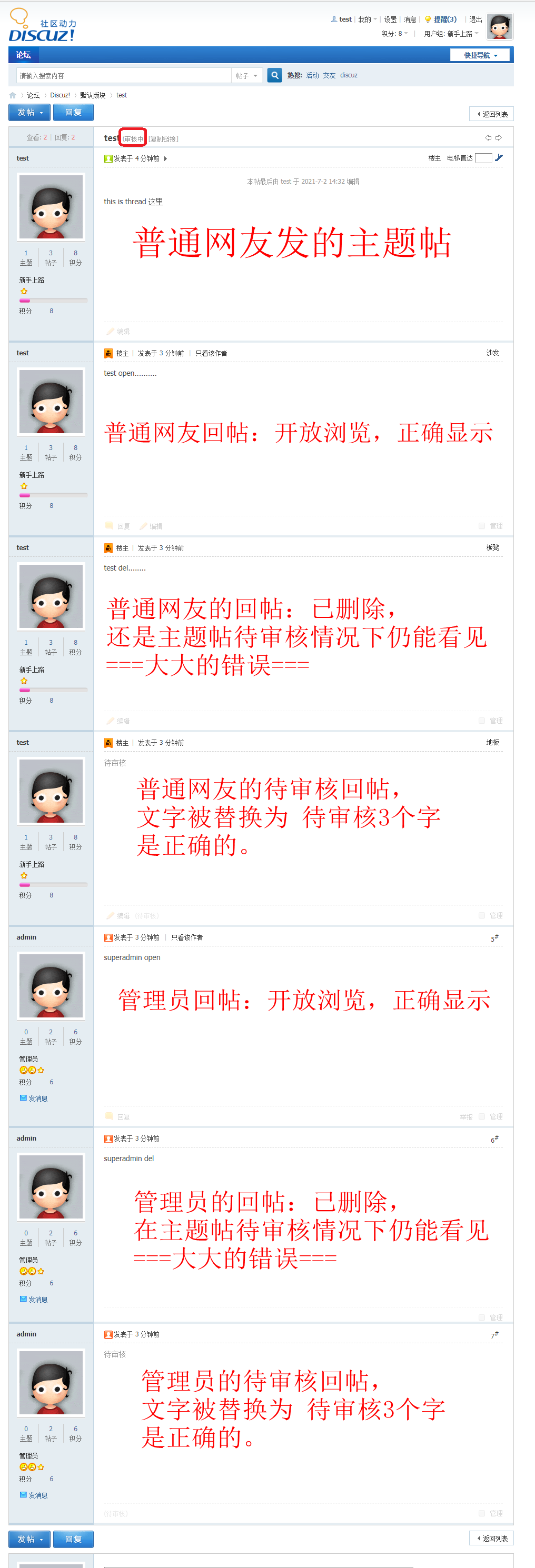
Task: Open the 快捷导航 quick navigation menu
Action: click(480, 55)
